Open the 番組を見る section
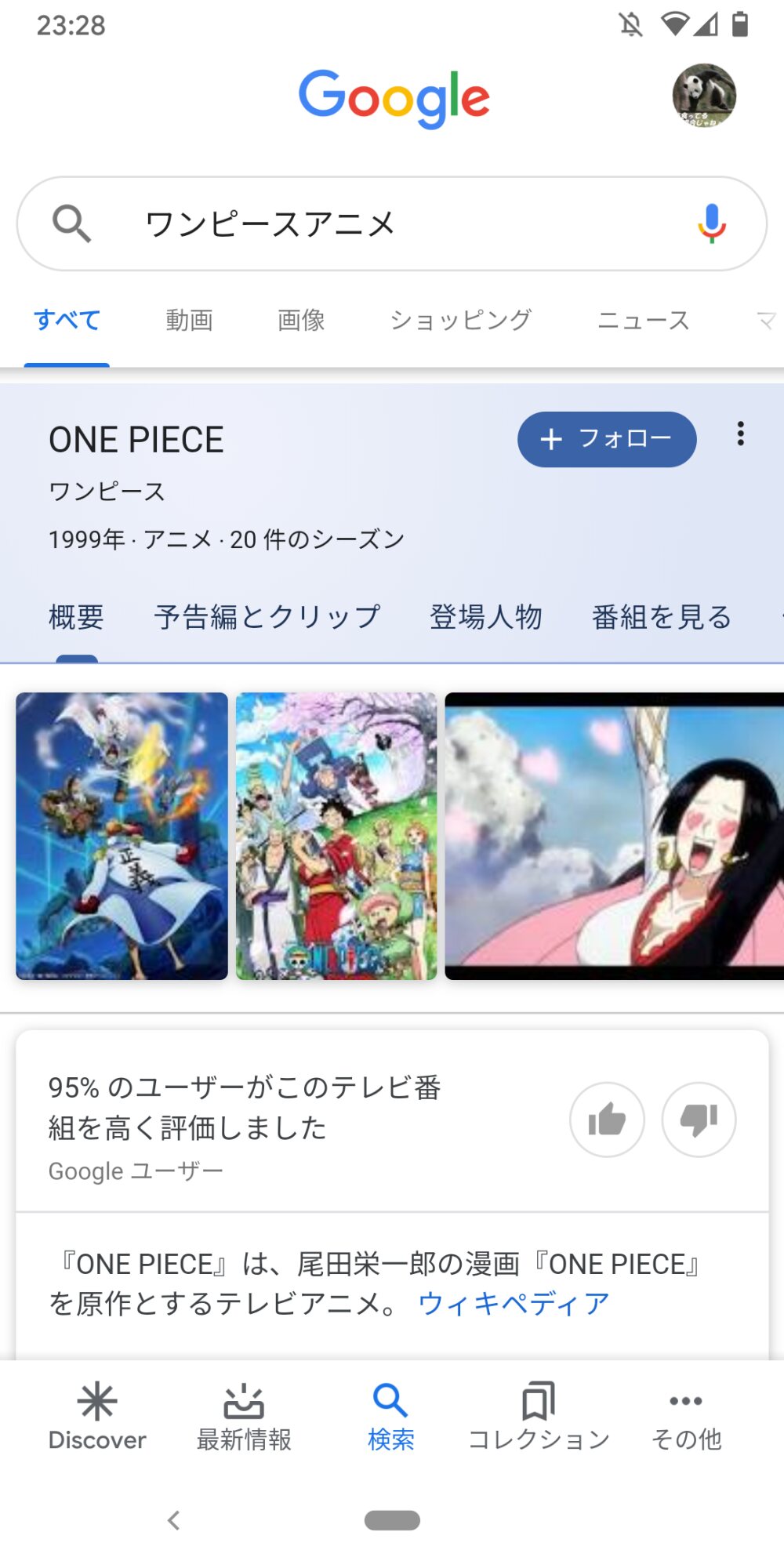784x1568 pixels. coord(662,617)
